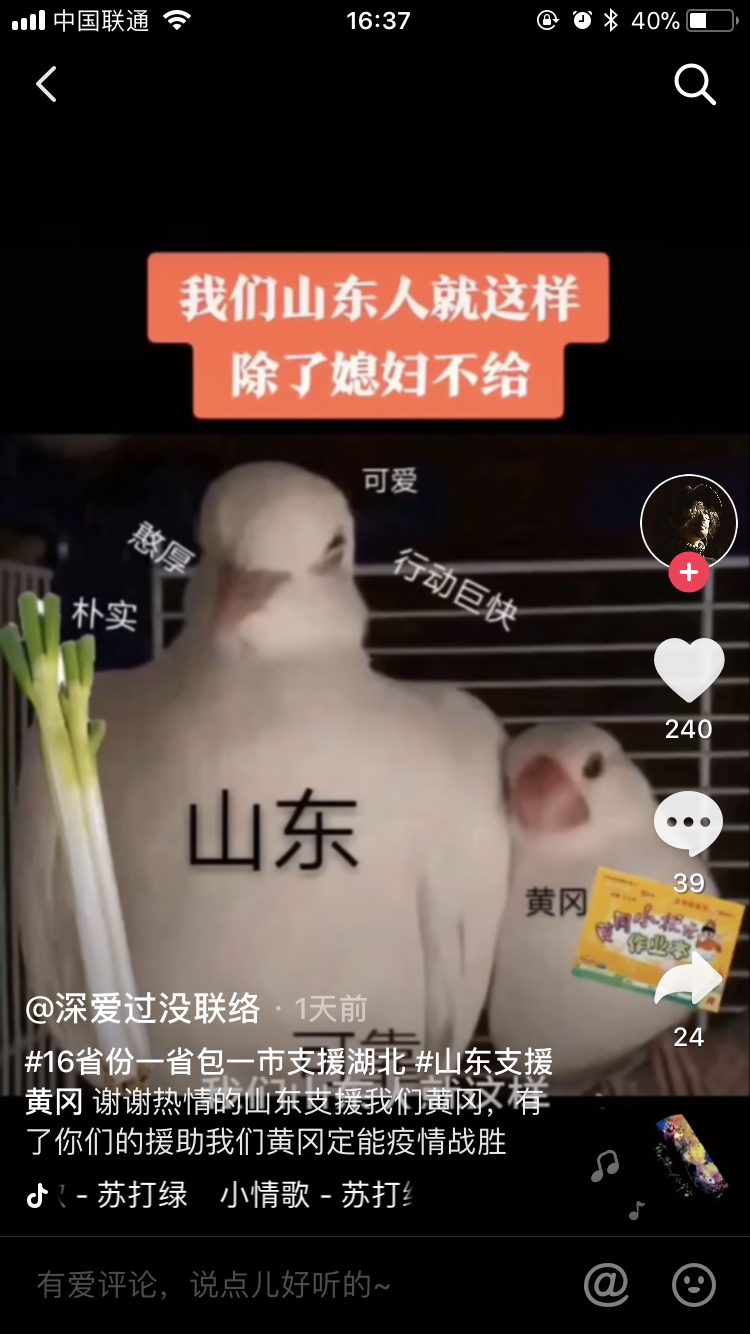The width and height of the screenshot is (750, 1334).
Task: Open the creator's profile avatar
Action: pos(688,522)
